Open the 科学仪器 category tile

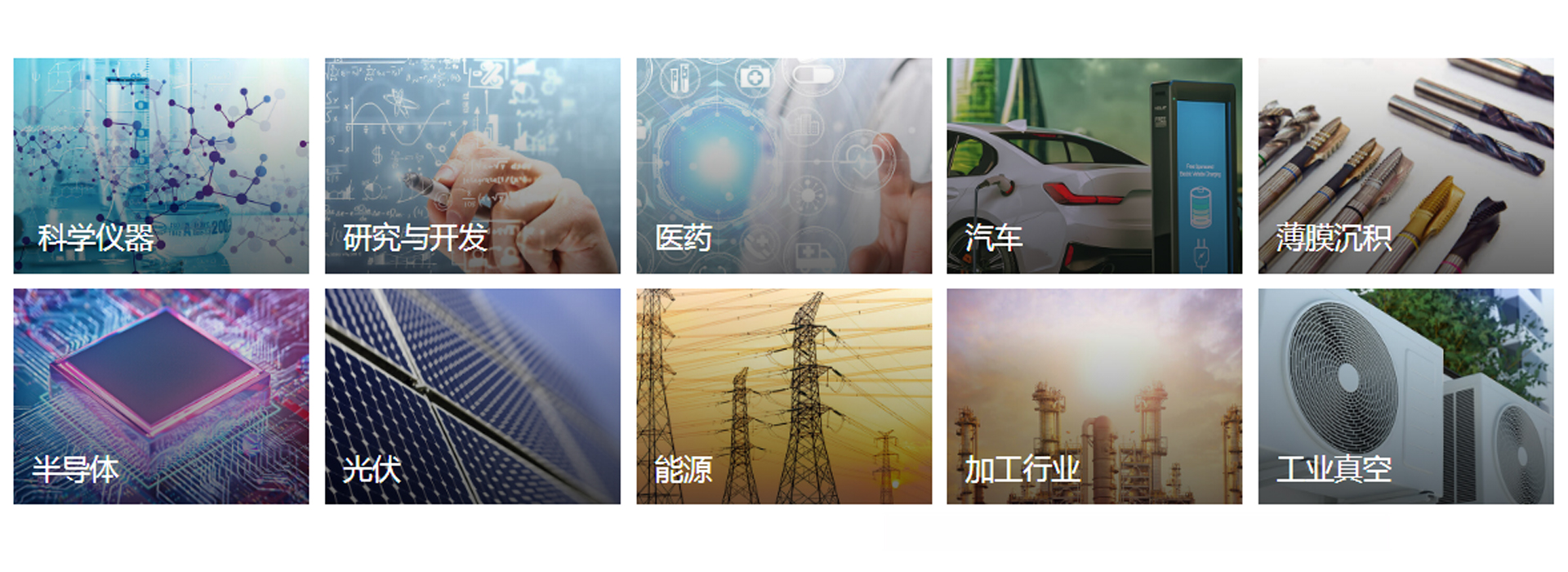coord(161,166)
